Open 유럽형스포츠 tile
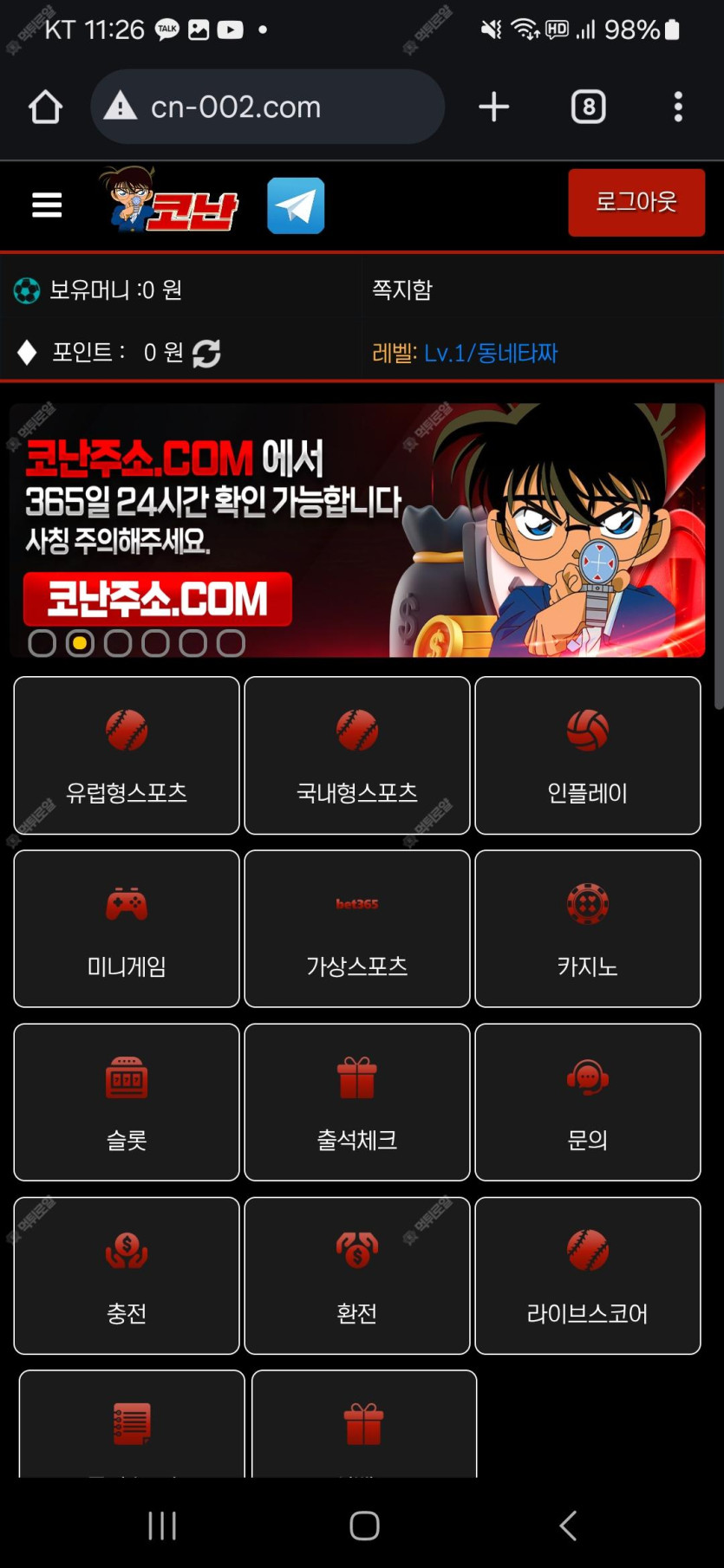The width and height of the screenshot is (724, 1568). [x=127, y=755]
